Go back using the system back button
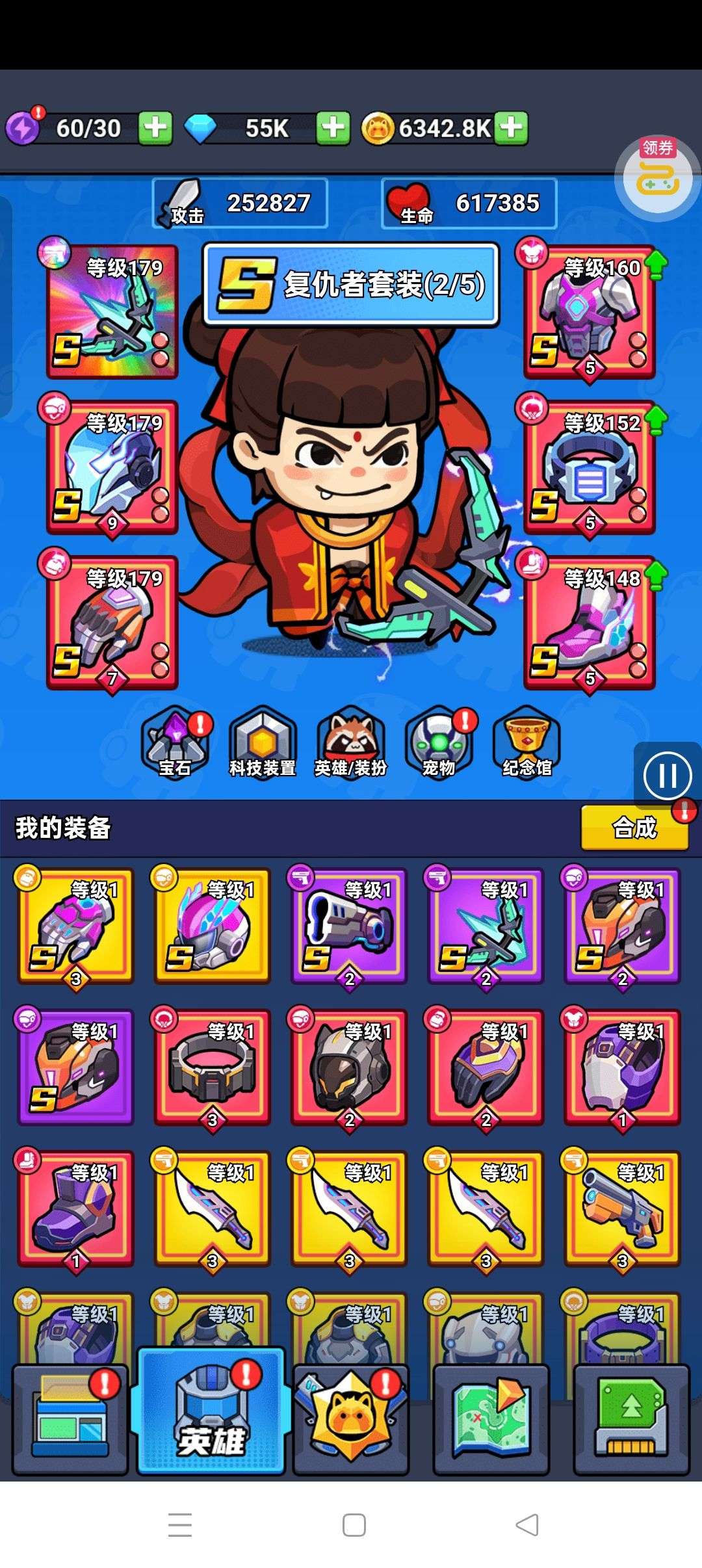 (526, 1525)
